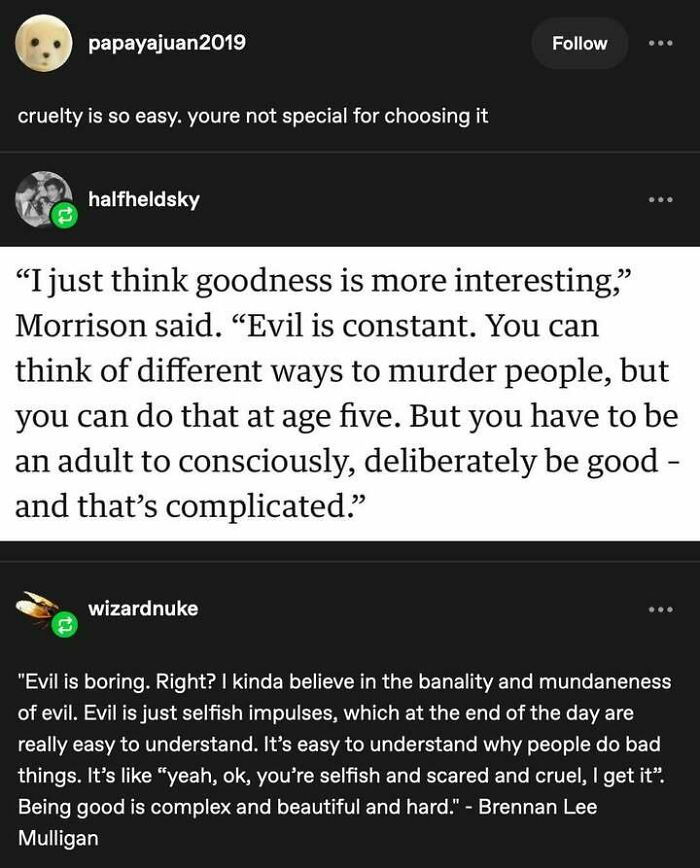Open overflow menu on wizardnuke's reblog
The height and width of the screenshot is (868, 700).
point(660,608)
